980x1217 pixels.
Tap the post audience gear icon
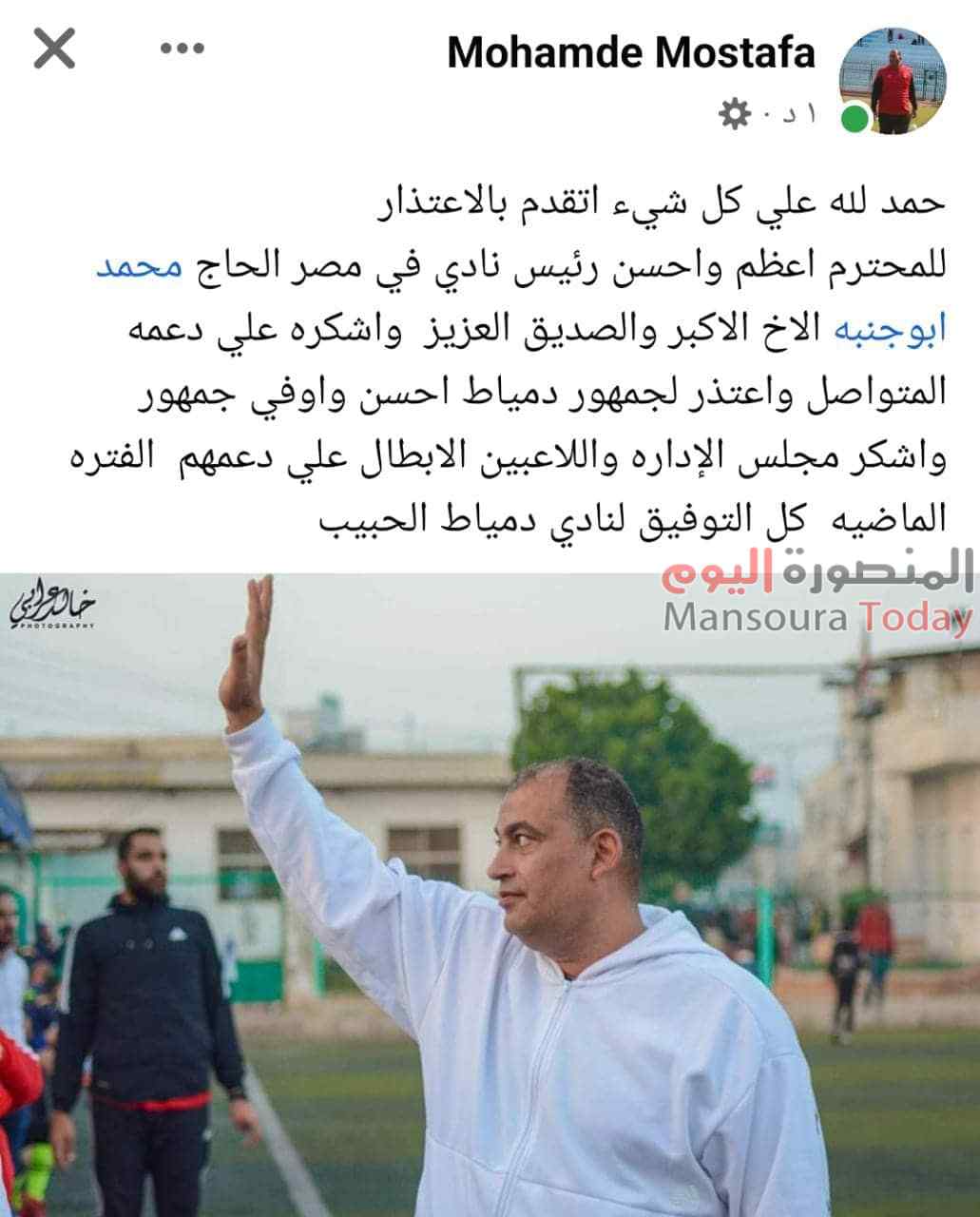[x=733, y=115]
